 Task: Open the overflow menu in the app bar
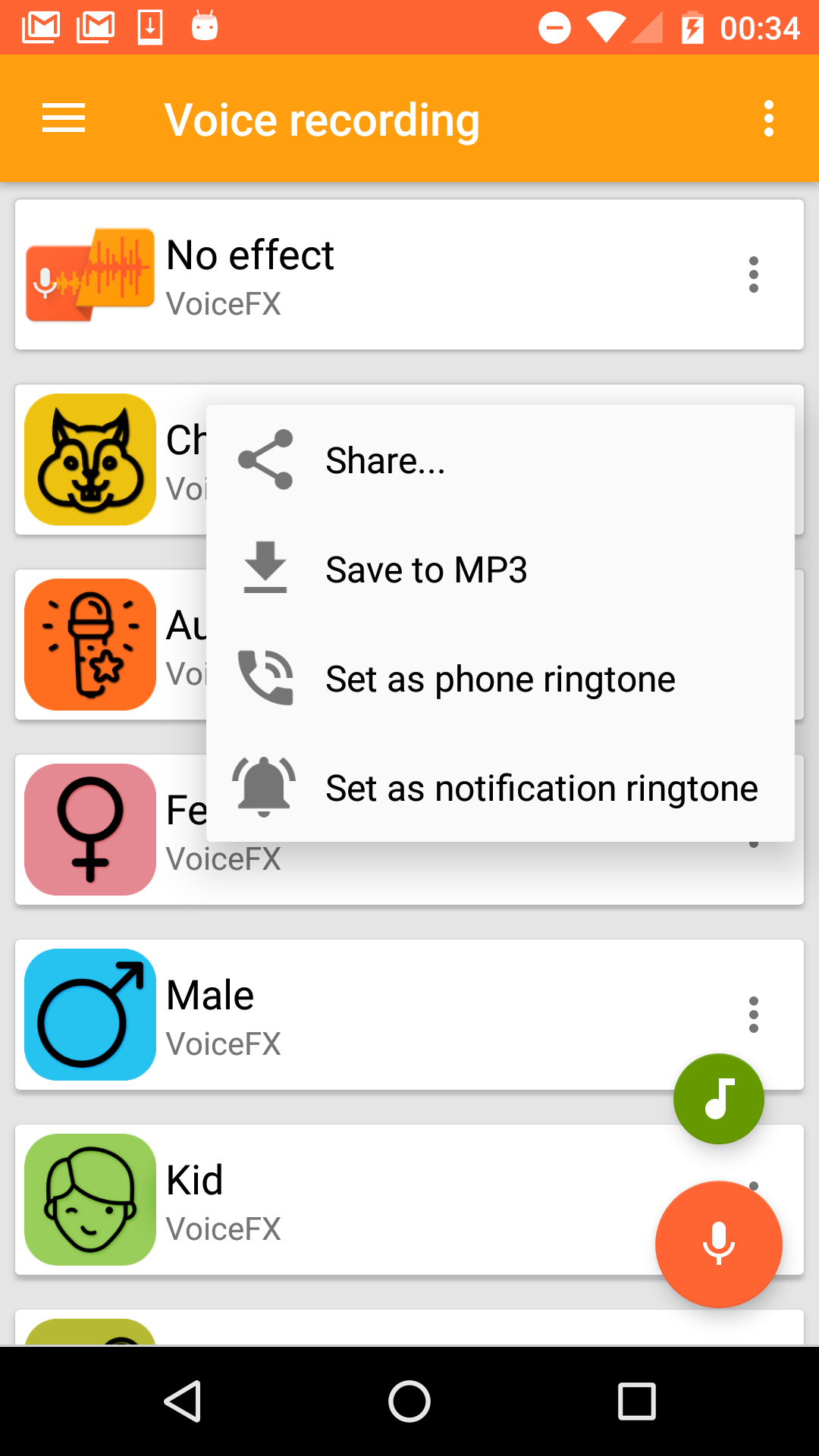(x=768, y=118)
